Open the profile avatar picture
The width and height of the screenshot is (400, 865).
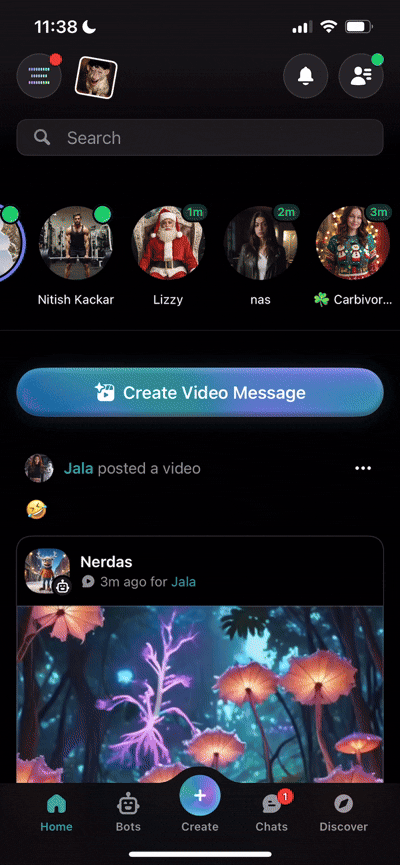point(96,77)
